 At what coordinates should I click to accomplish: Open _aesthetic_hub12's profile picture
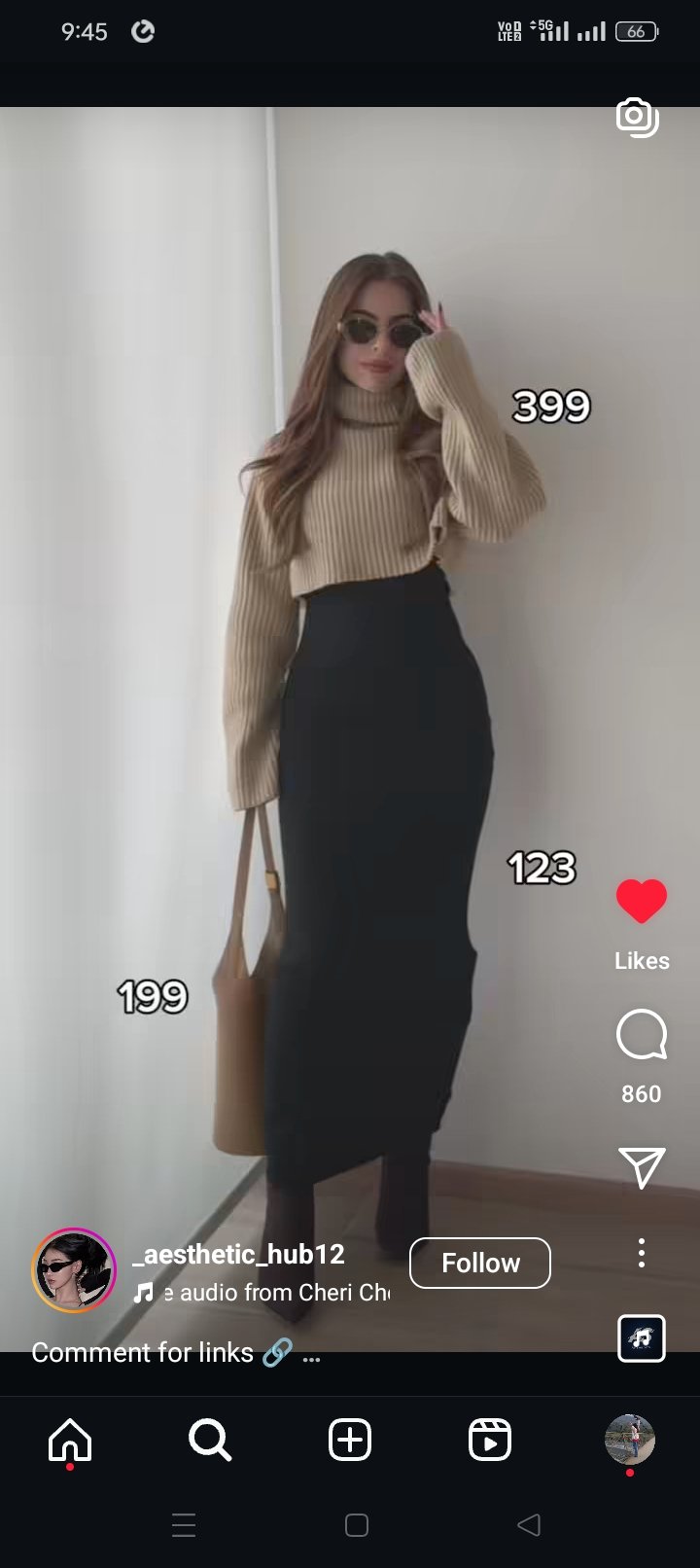click(74, 1269)
